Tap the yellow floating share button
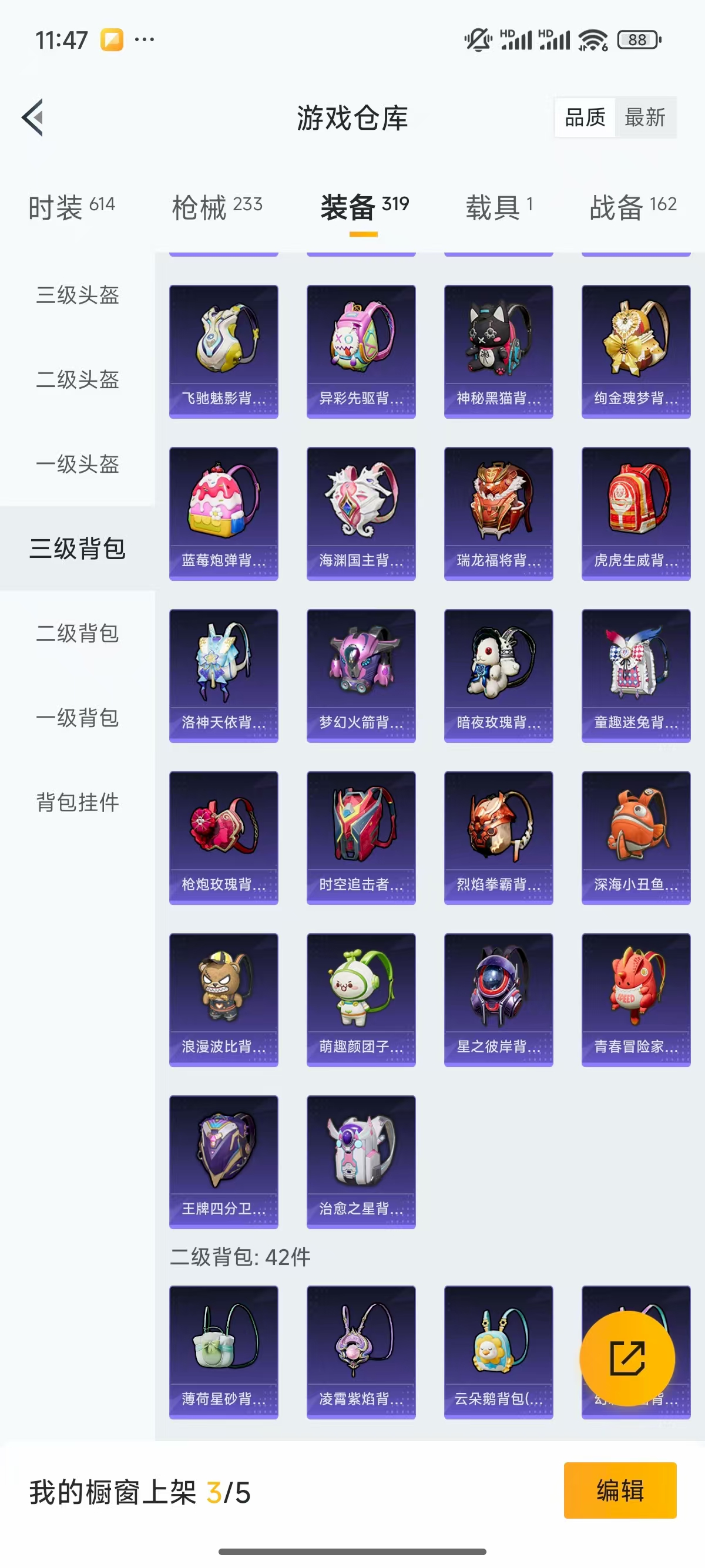The width and height of the screenshot is (705, 1568). click(x=626, y=1358)
